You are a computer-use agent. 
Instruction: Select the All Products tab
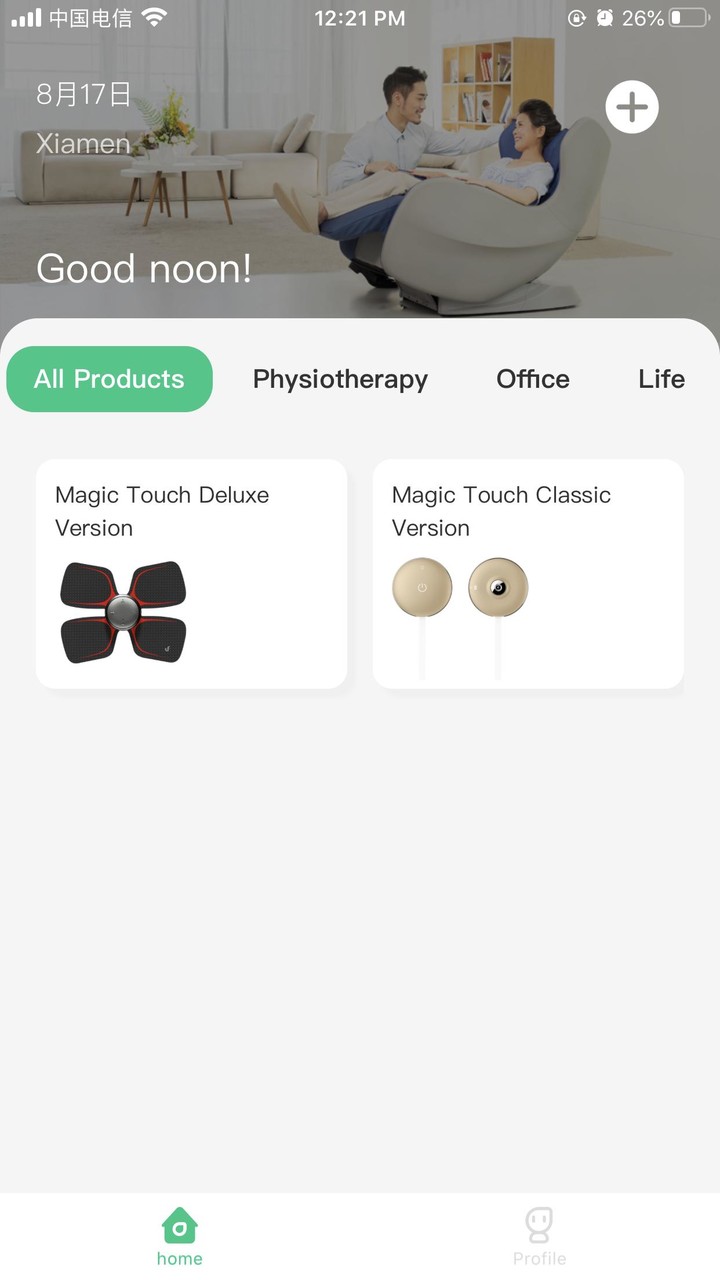109,379
